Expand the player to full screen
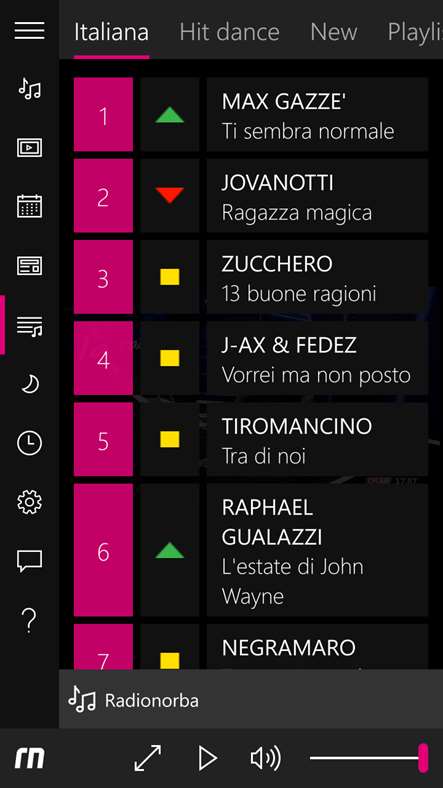This screenshot has width=443, height=788. [x=148, y=758]
